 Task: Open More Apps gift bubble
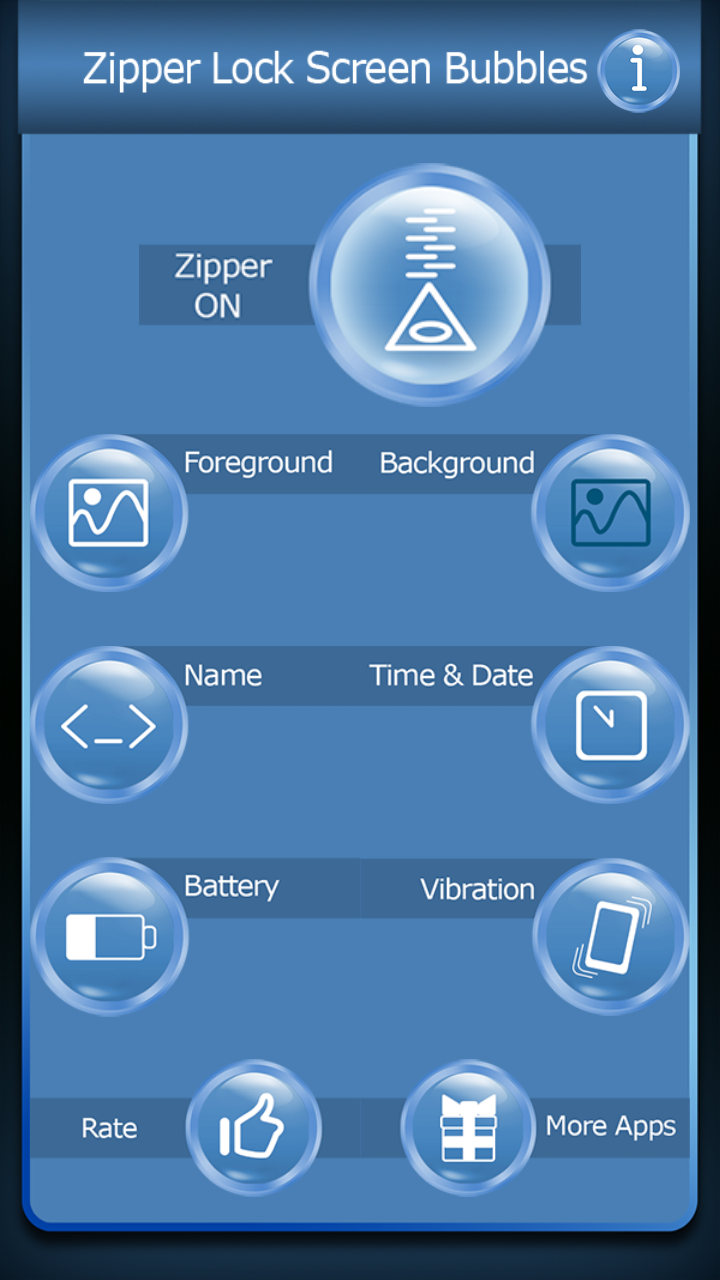coord(468,1128)
